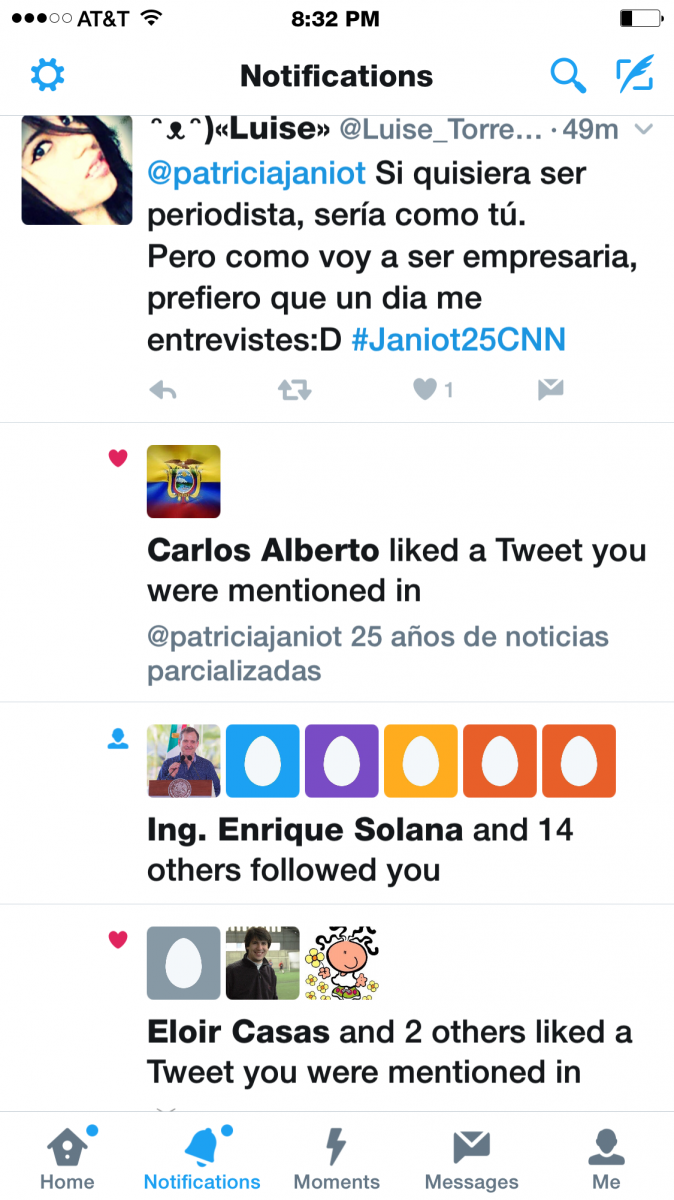The width and height of the screenshot is (674, 1200).
Task: Open the settings gear icon
Action: tap(47, 75)
